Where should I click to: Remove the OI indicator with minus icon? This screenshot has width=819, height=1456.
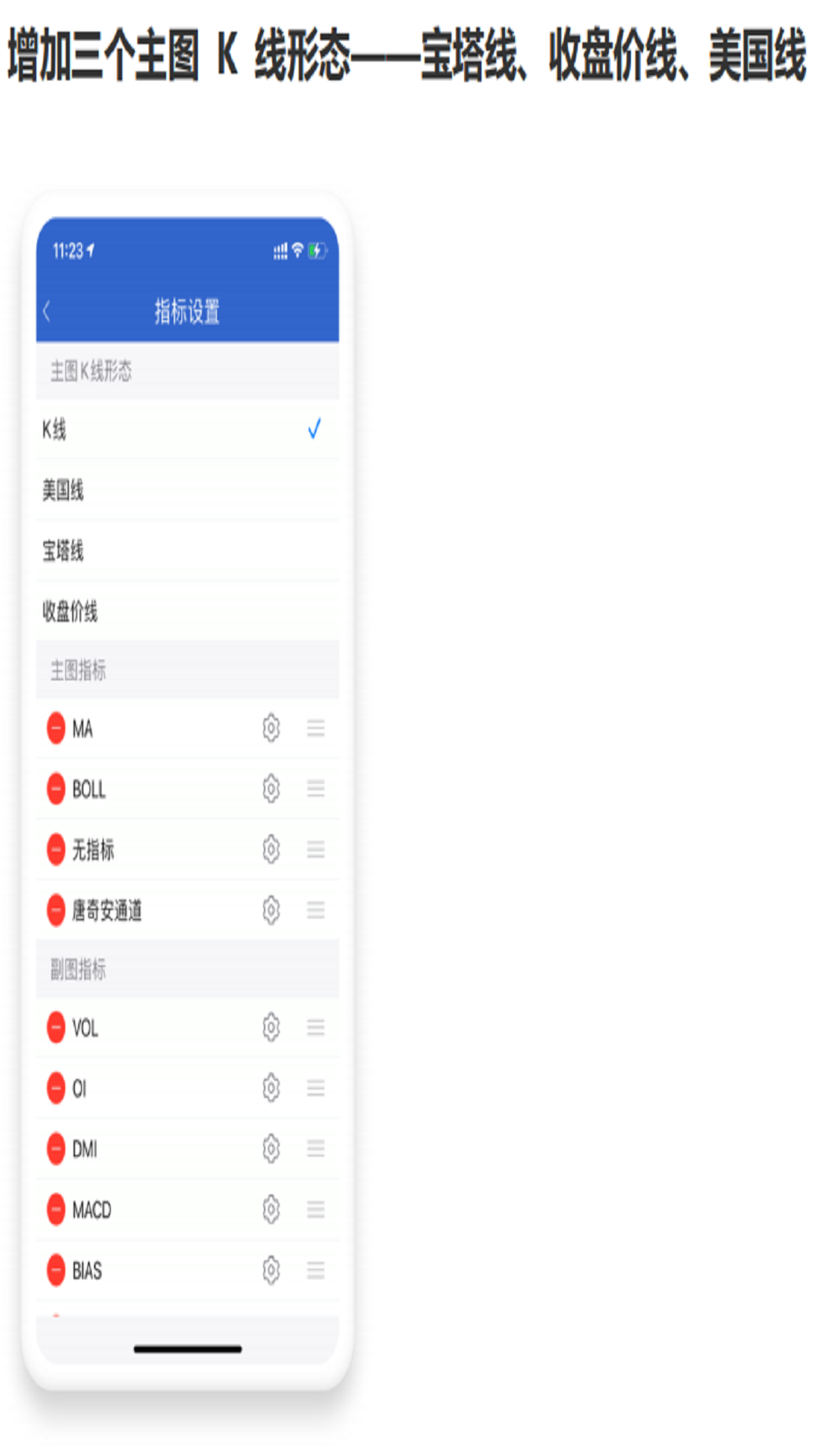55,1090
